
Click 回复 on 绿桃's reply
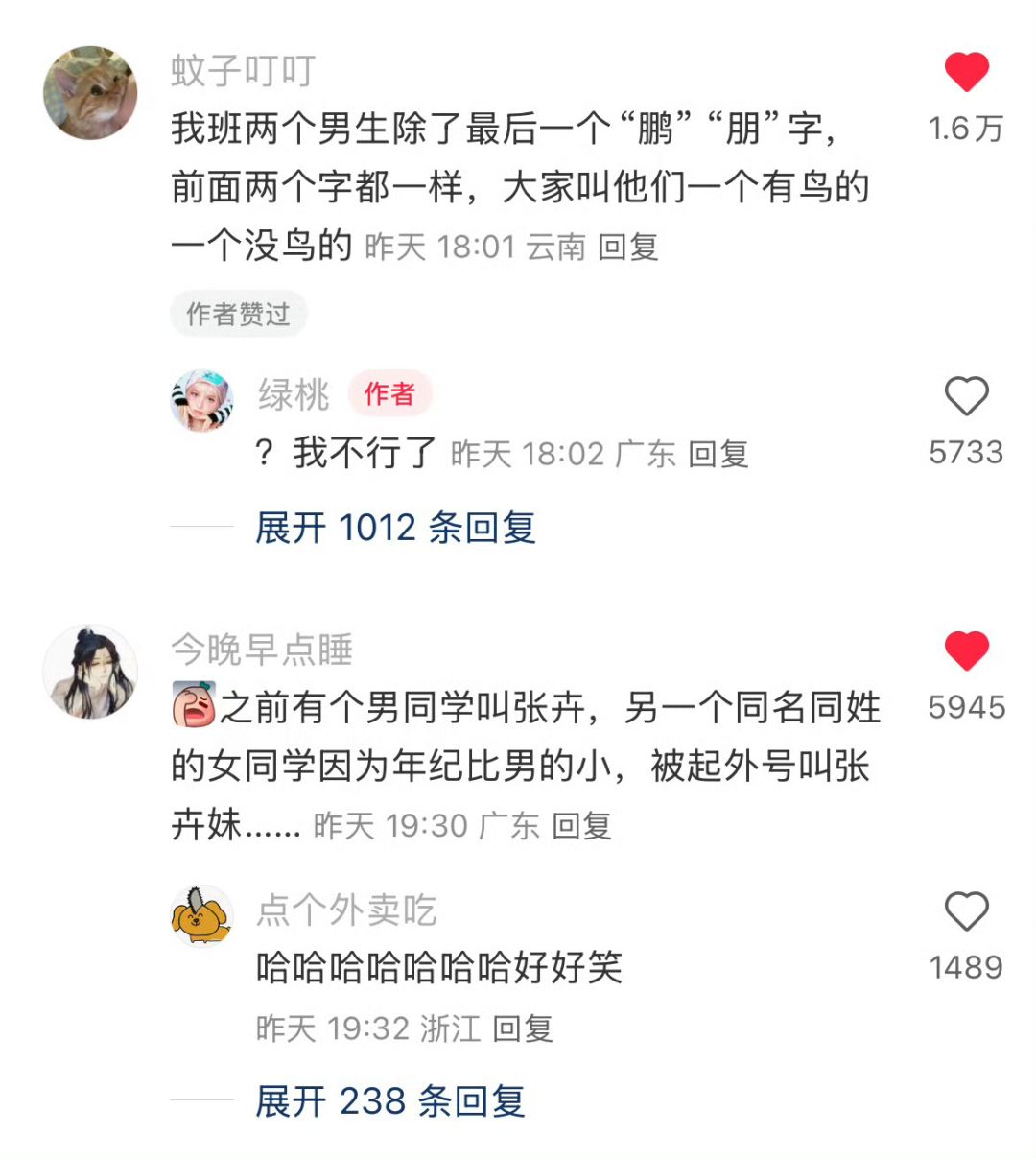(716, 456)
